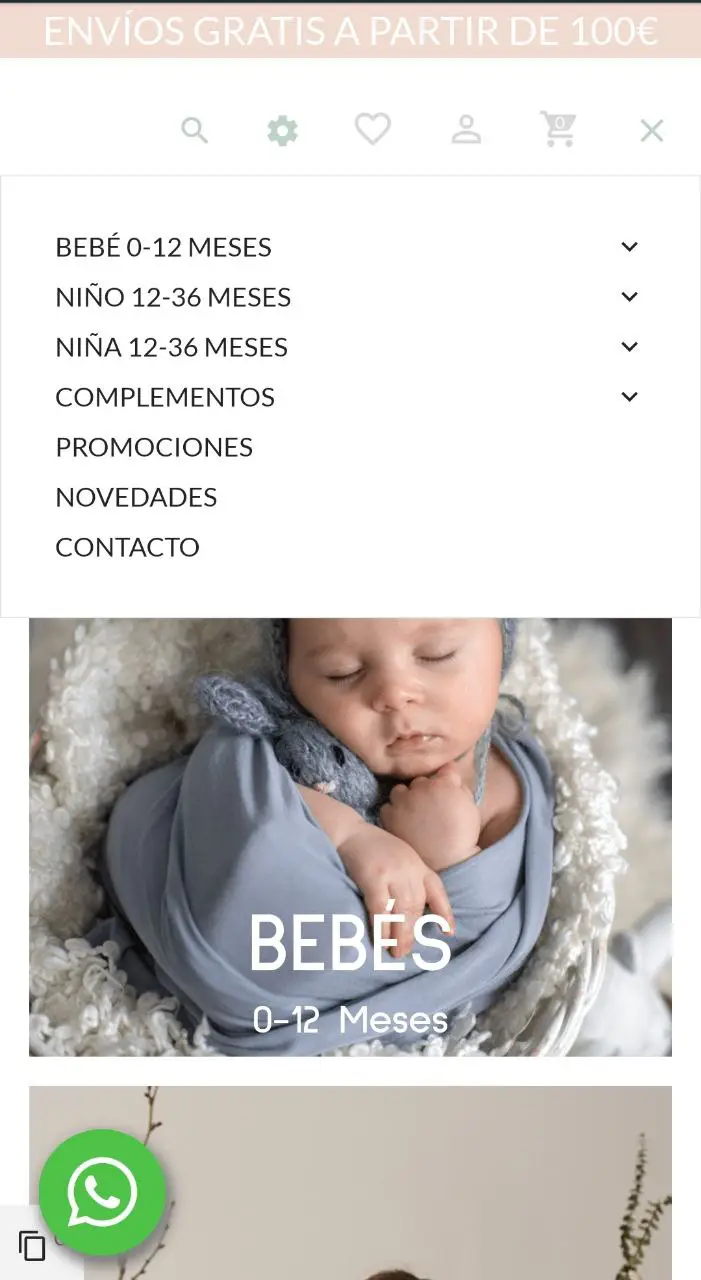The image size is (701, 1280).
Task: Open BEBÉ 0-12 MESES category
Action: (x=164, y=247)
